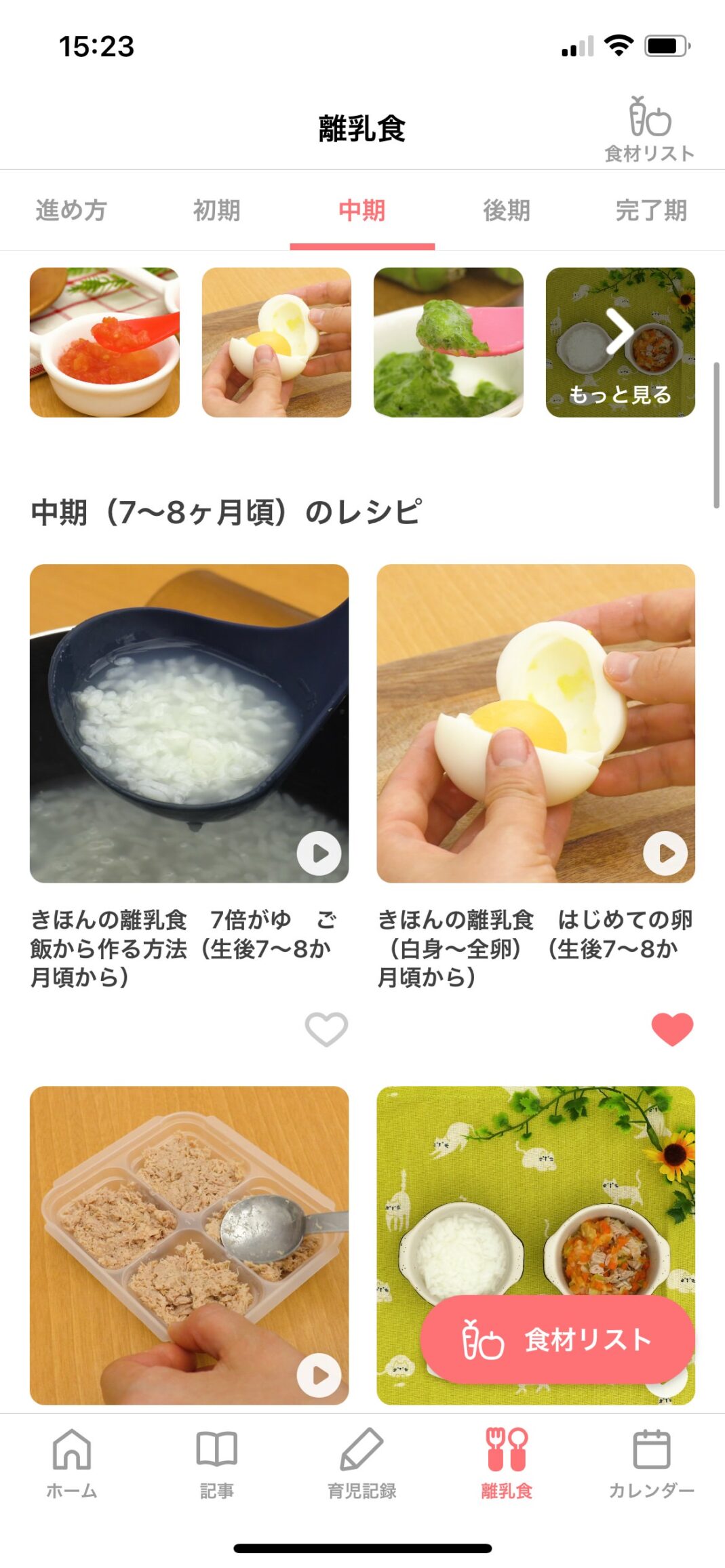Open 食材リスト icon in header
The image size is (725, 1568).
tap(649, 129)
